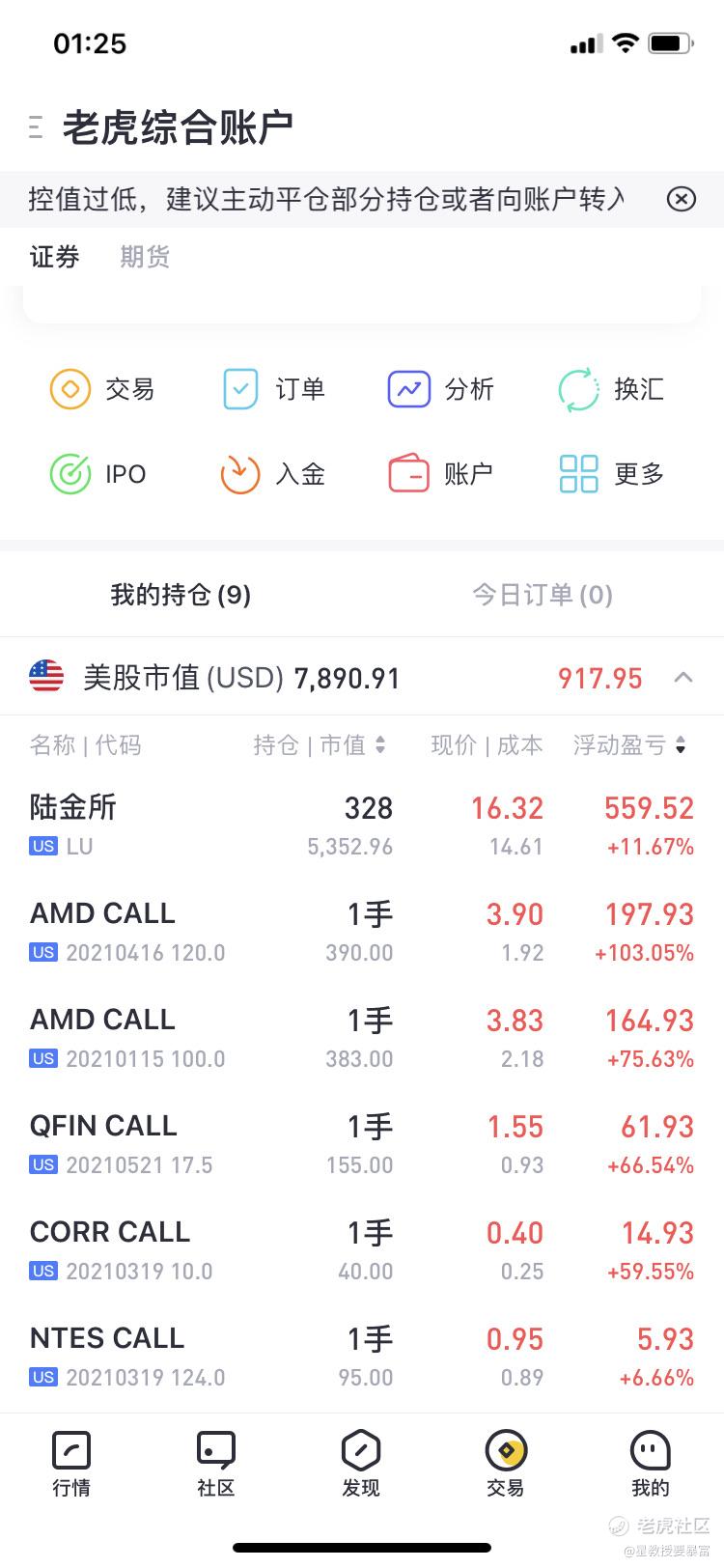
Task: Open the 陆金所 LU position
Action: [362, 826]
